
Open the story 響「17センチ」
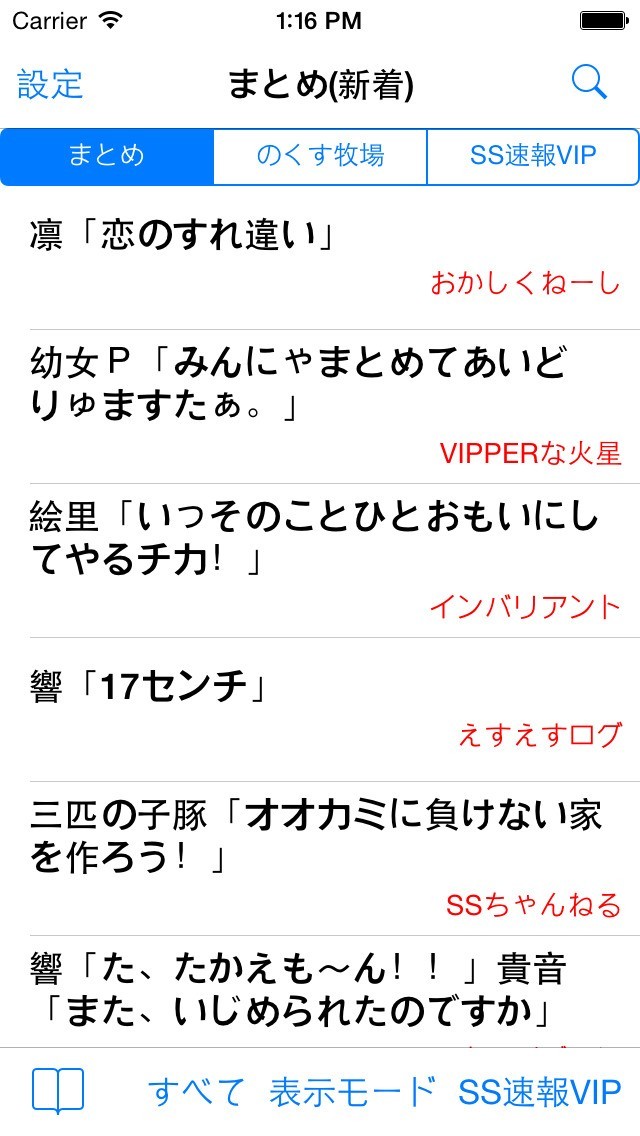pos(320,708)
